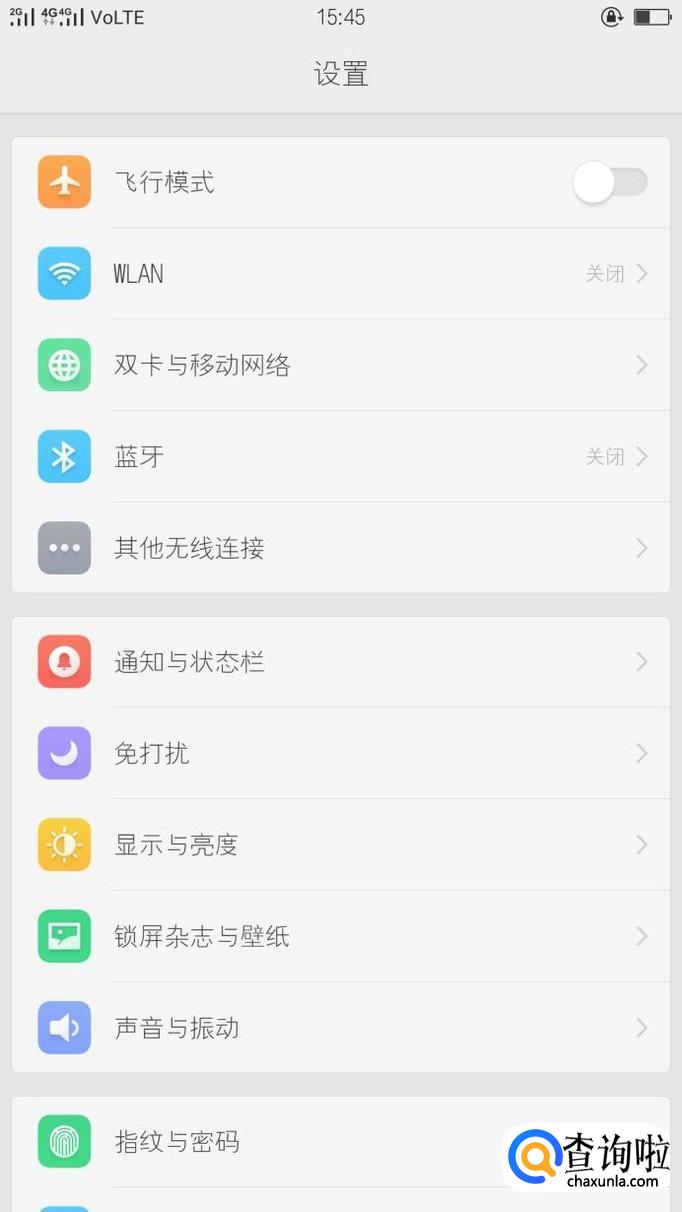Open 锁屏杂志与壁纸 settings
The width and height of the screenshot is (682, 1212).
340,936
